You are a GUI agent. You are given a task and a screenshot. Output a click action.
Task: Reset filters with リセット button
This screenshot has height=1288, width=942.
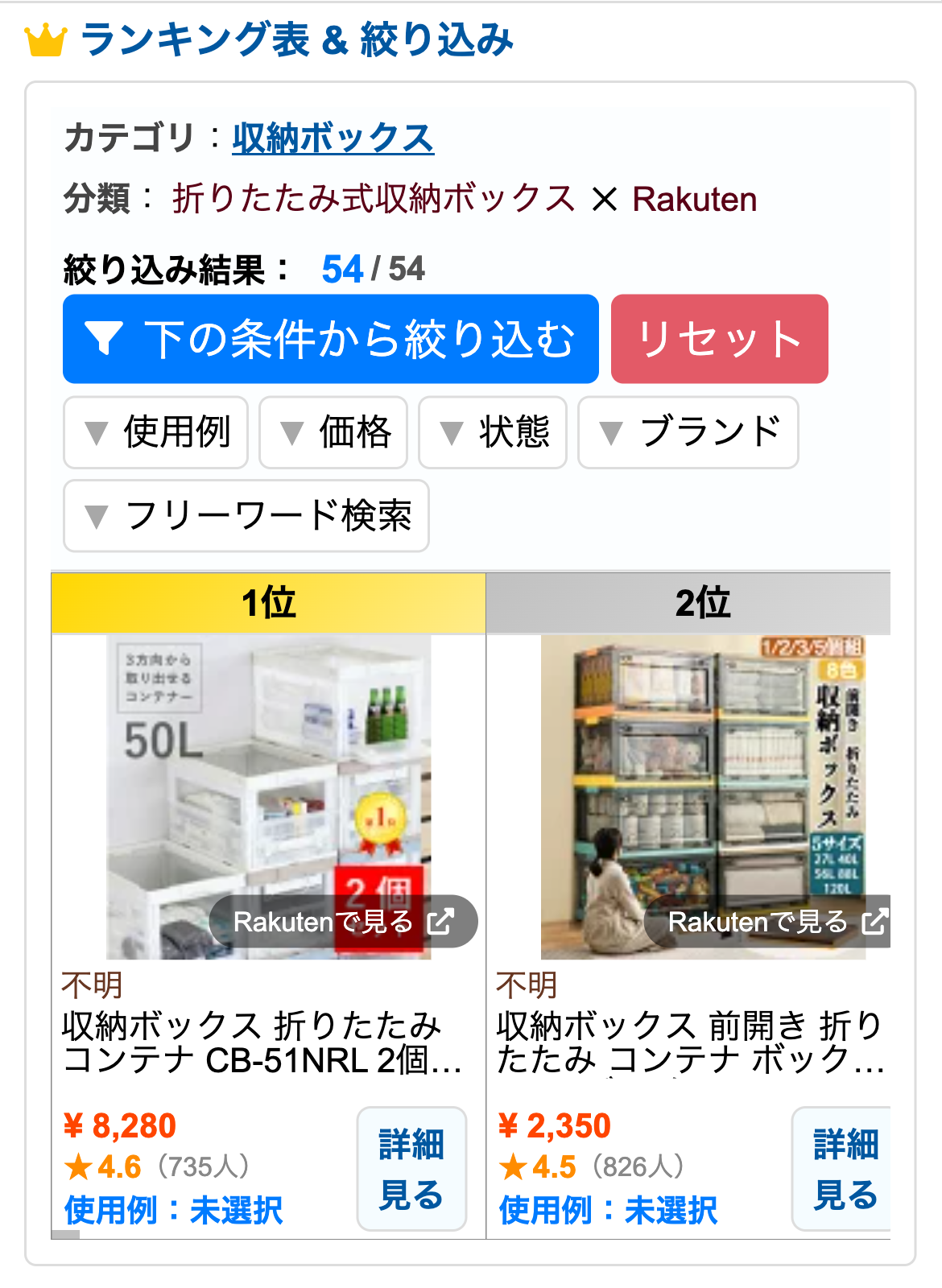tap(719, 339)
